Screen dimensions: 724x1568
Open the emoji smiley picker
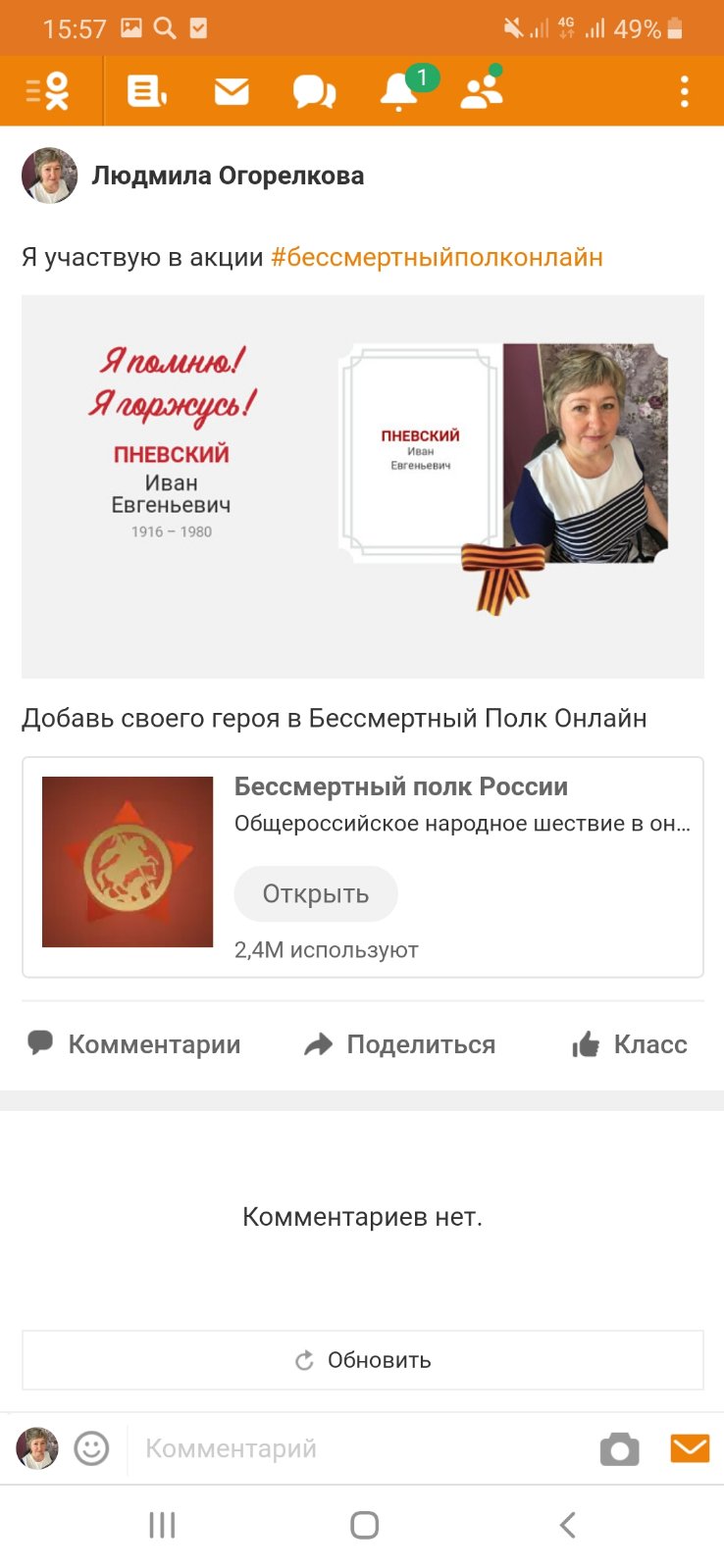pyautogui.click(x=92, y=1448)
